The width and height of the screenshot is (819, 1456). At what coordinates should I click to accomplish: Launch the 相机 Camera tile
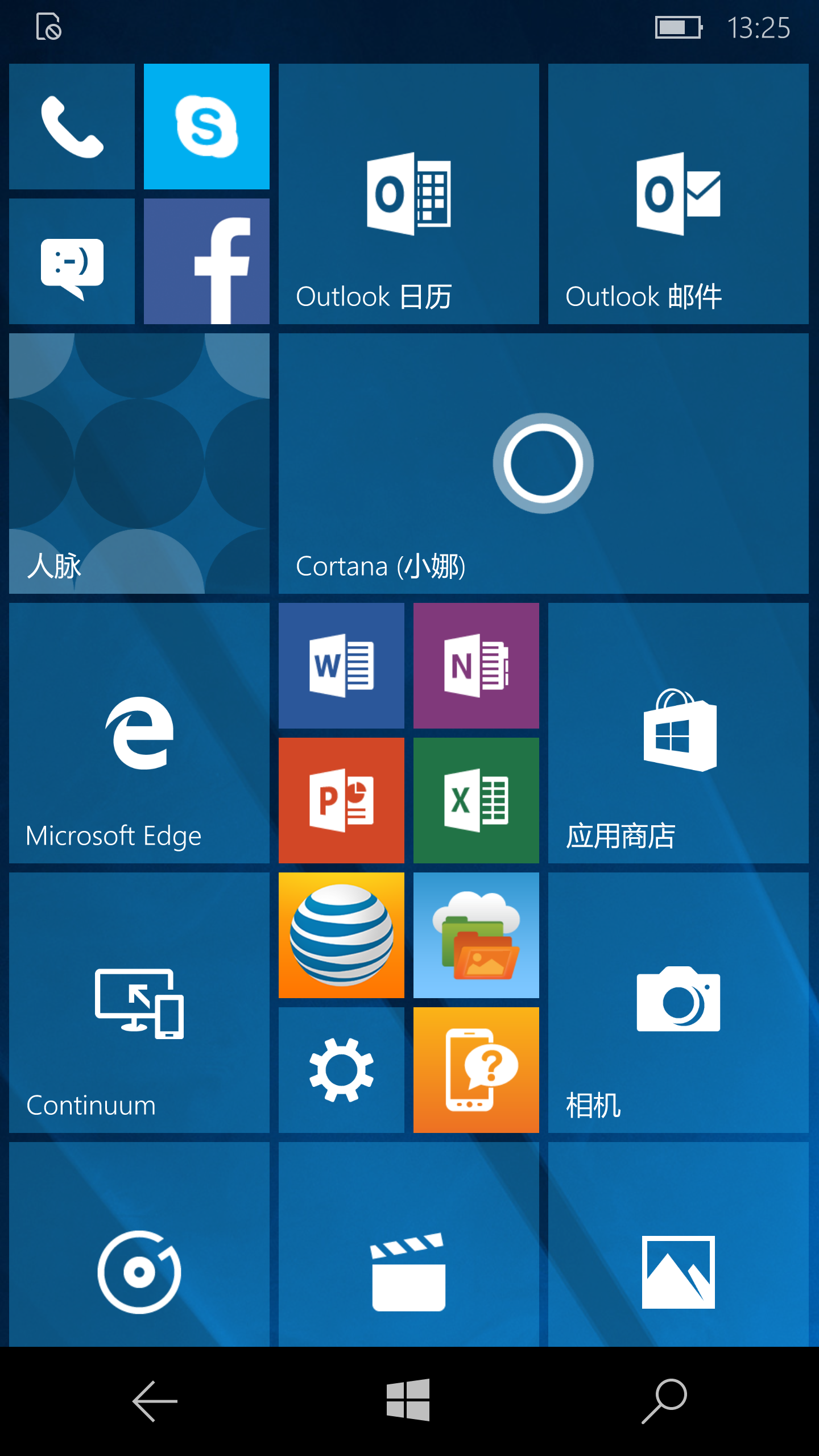click(678, 1003)
